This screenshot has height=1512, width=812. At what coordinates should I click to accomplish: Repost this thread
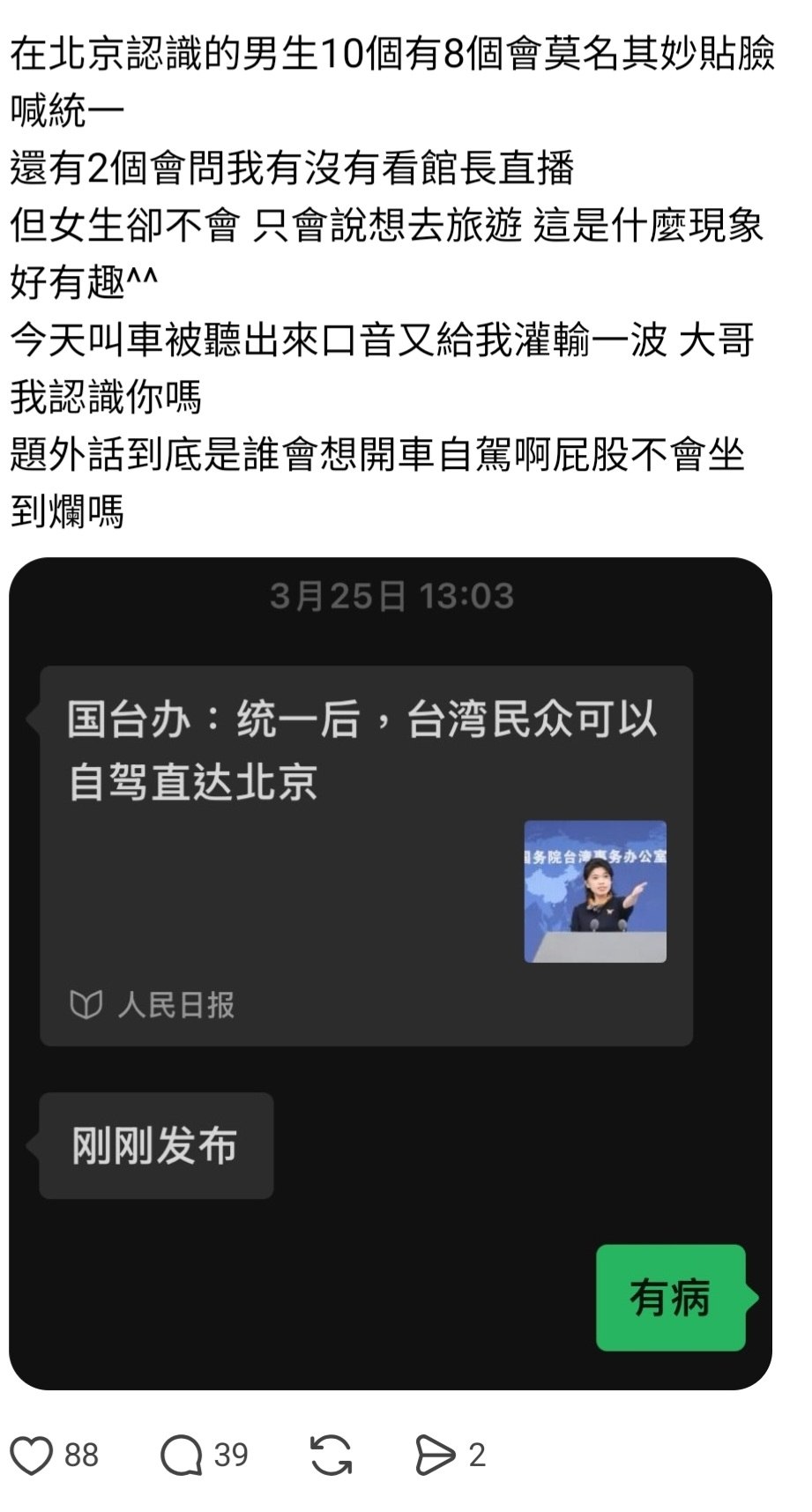tap(332, 1455)
